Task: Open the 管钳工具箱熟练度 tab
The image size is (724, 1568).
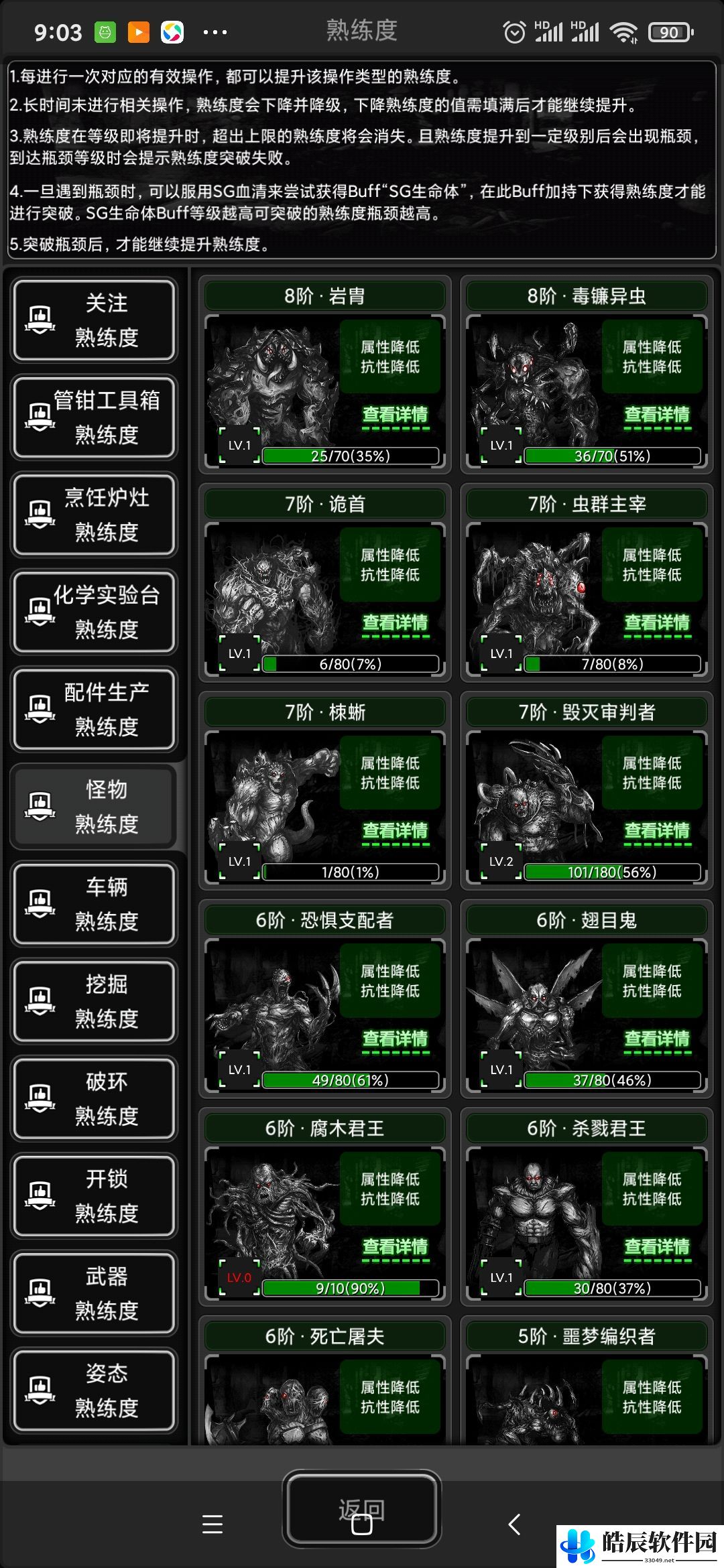Action: pos(94,417)
